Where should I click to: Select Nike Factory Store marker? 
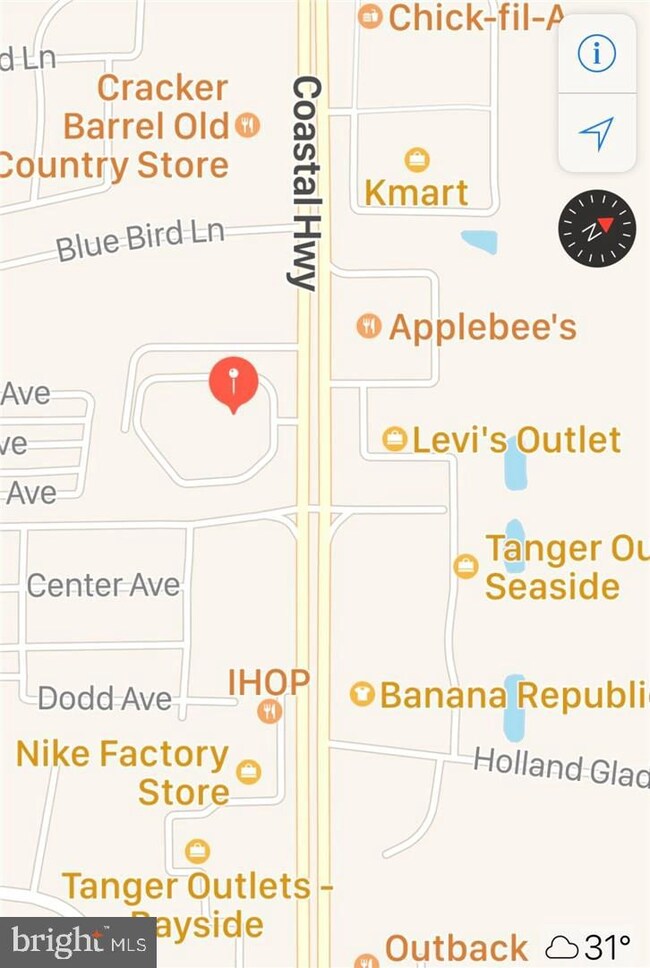(248, 771)
